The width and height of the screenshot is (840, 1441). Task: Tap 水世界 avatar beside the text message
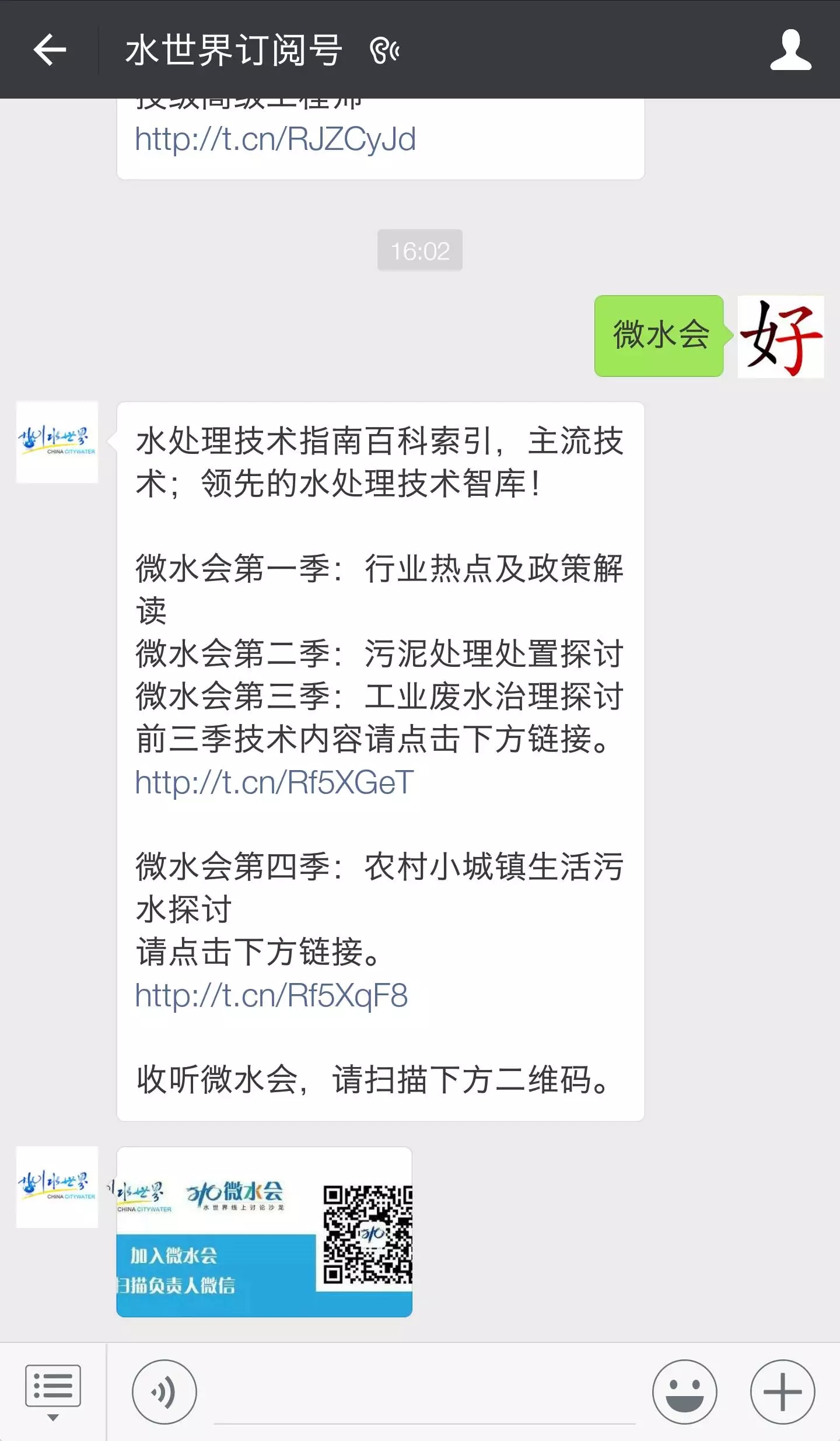click(x=57, y=442)
